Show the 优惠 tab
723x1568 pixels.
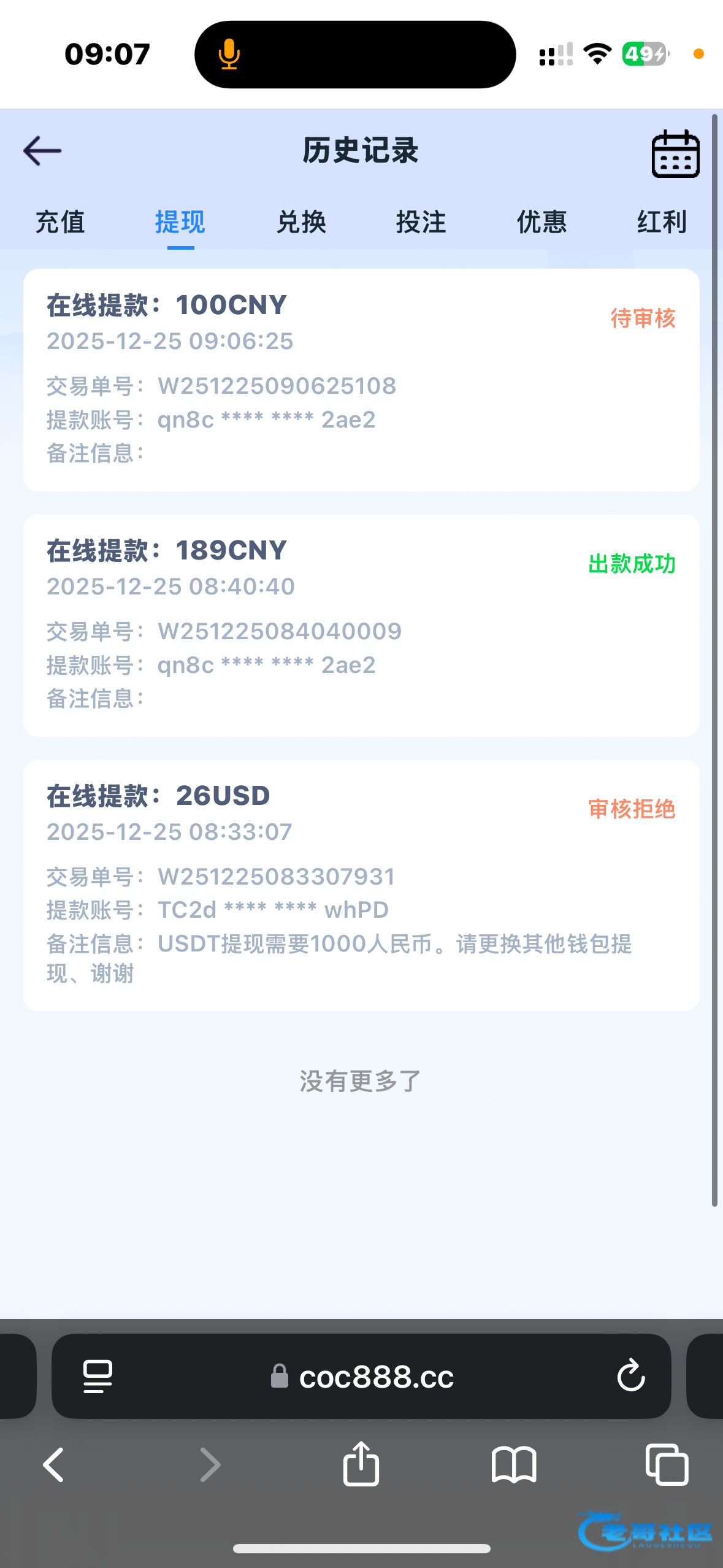point(541,222)
